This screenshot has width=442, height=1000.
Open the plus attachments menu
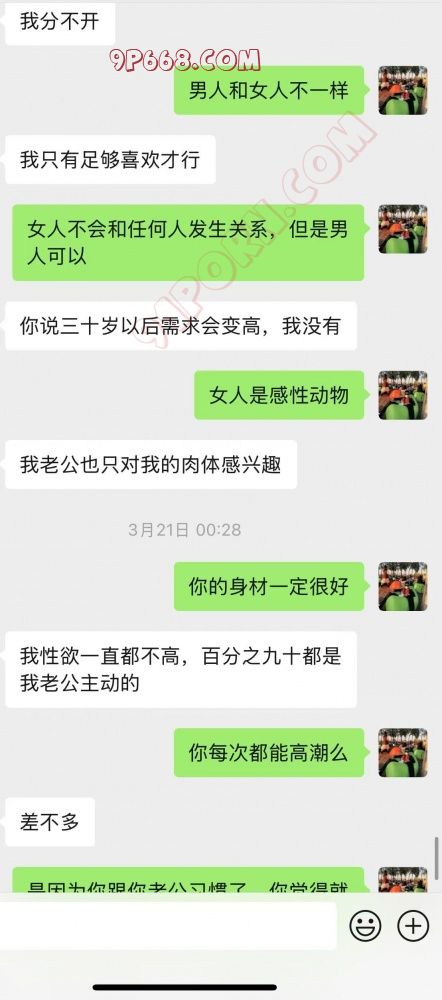click(x=413, y=925)
